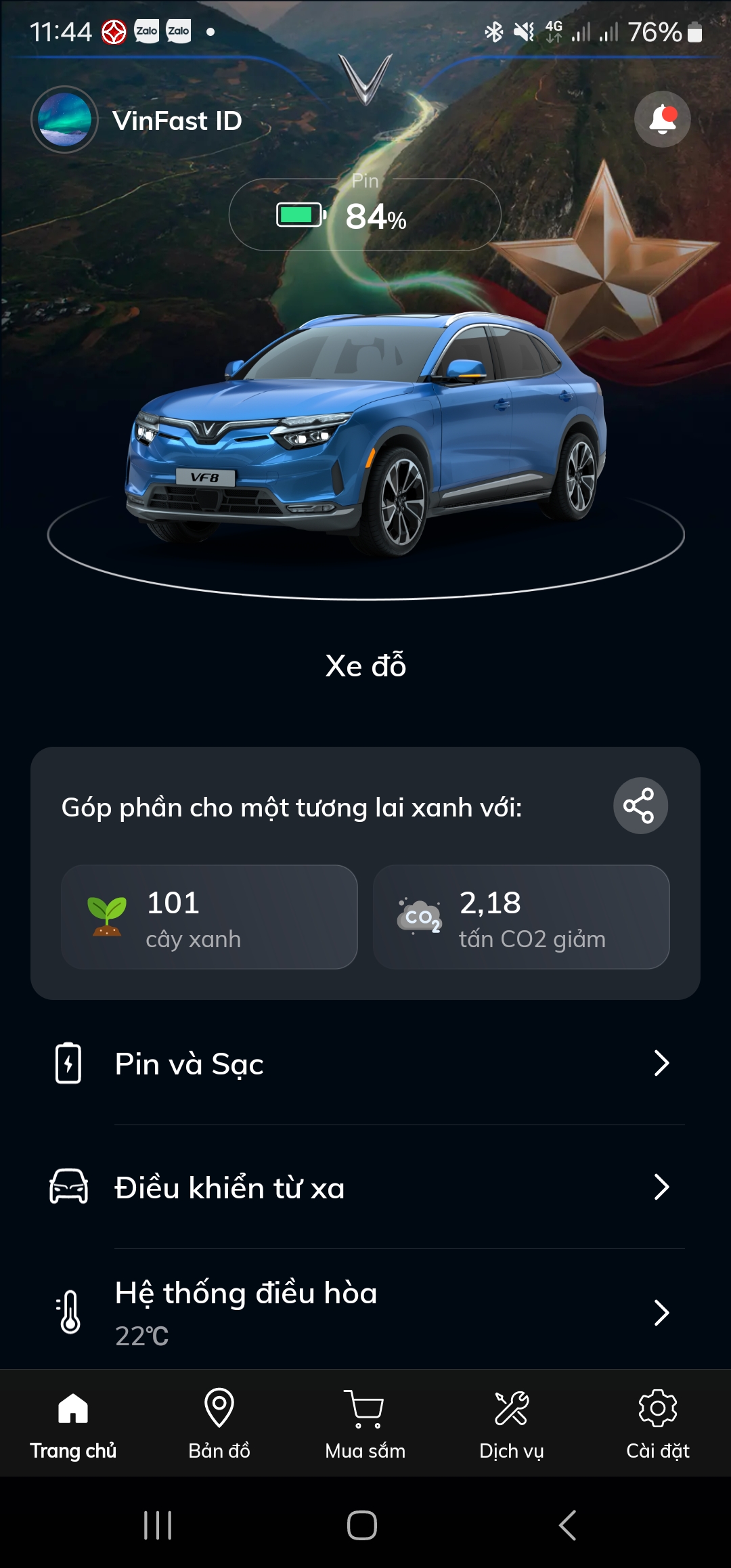The image size is (731, 1568).
Task: Select the Trang chủ tab
Action: pyautogui.click(x=73, y=1423)
